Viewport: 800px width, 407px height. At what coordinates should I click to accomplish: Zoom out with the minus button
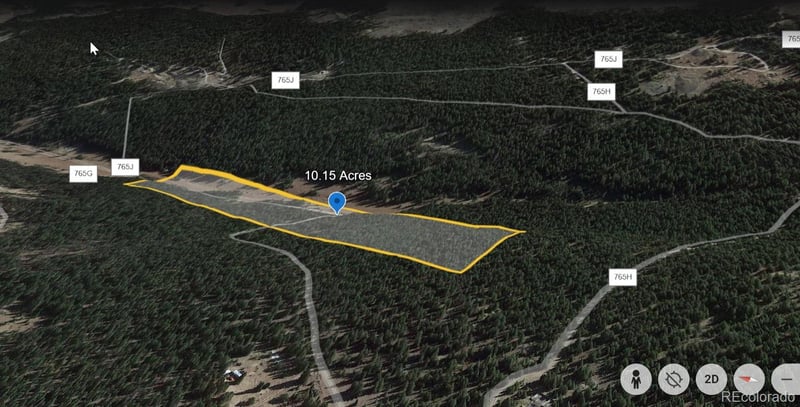coord(787,380)
